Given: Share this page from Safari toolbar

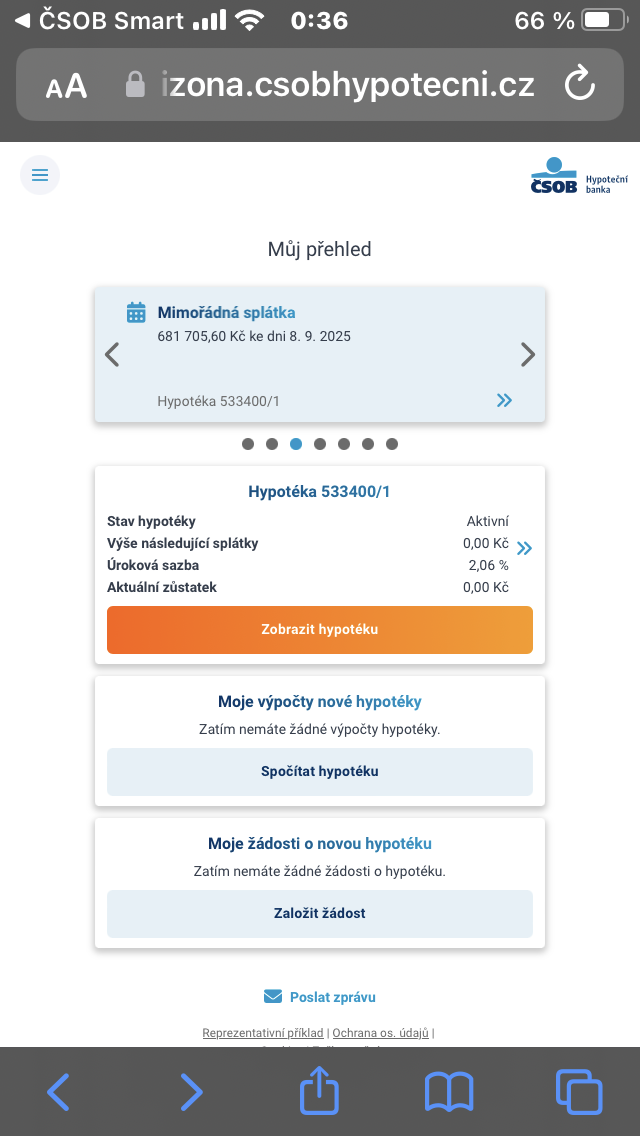Looking at the screenshot, I should tap(320, 1091).
